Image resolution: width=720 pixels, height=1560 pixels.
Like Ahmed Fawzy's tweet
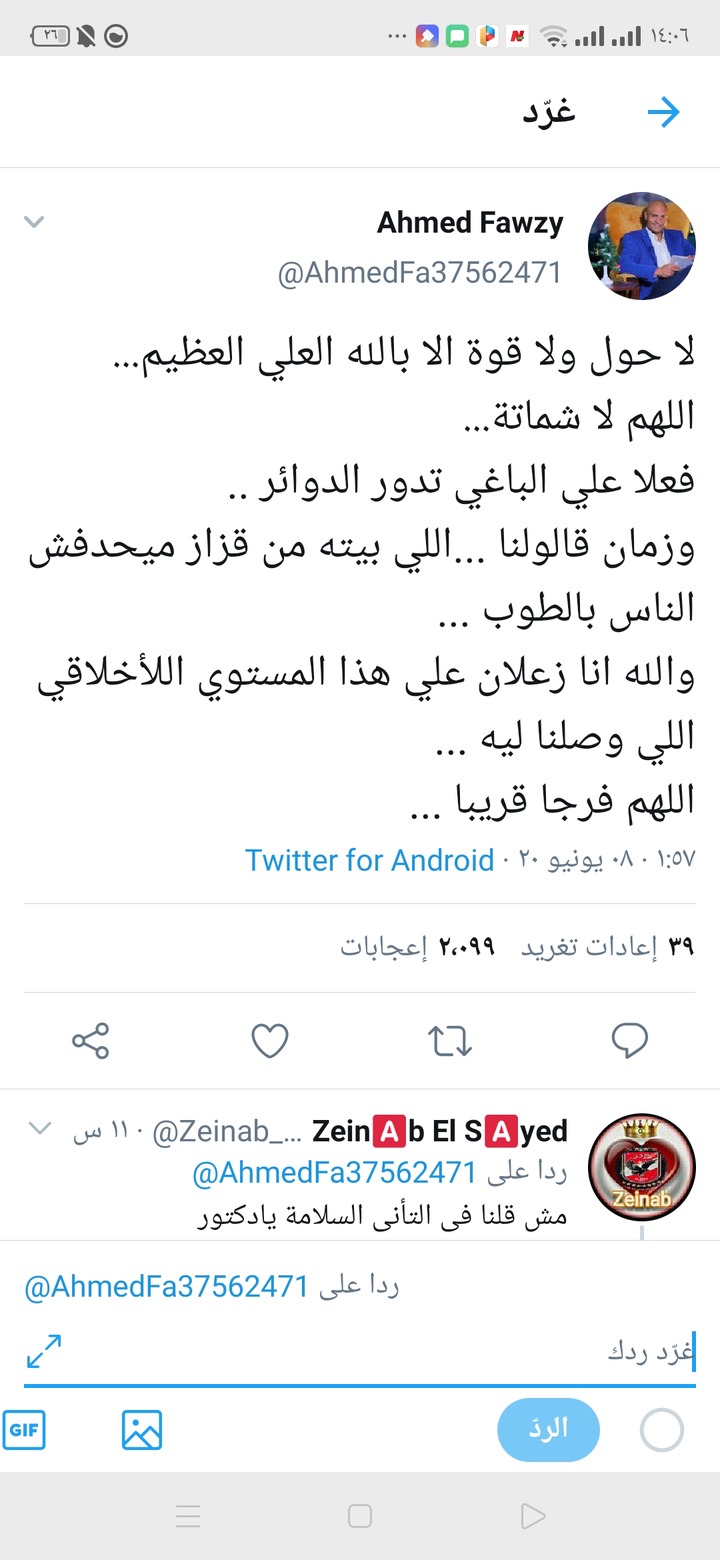pyautogui.click(x=270, y=1041)
